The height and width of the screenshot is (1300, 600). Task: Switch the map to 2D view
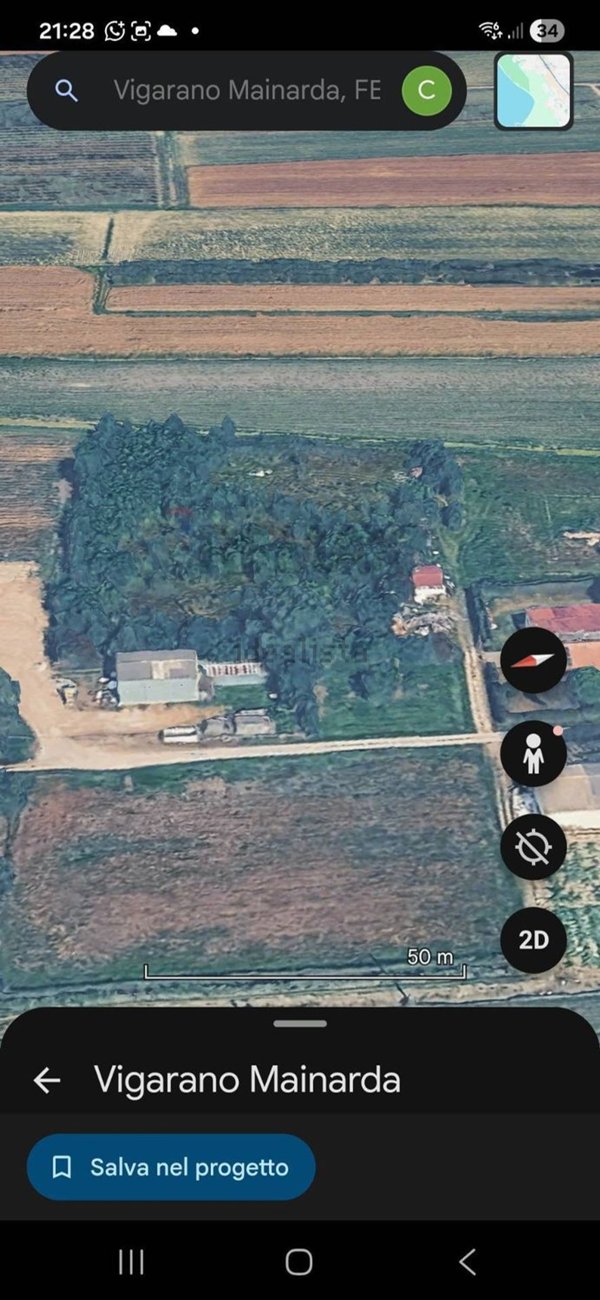pos(533,940)
